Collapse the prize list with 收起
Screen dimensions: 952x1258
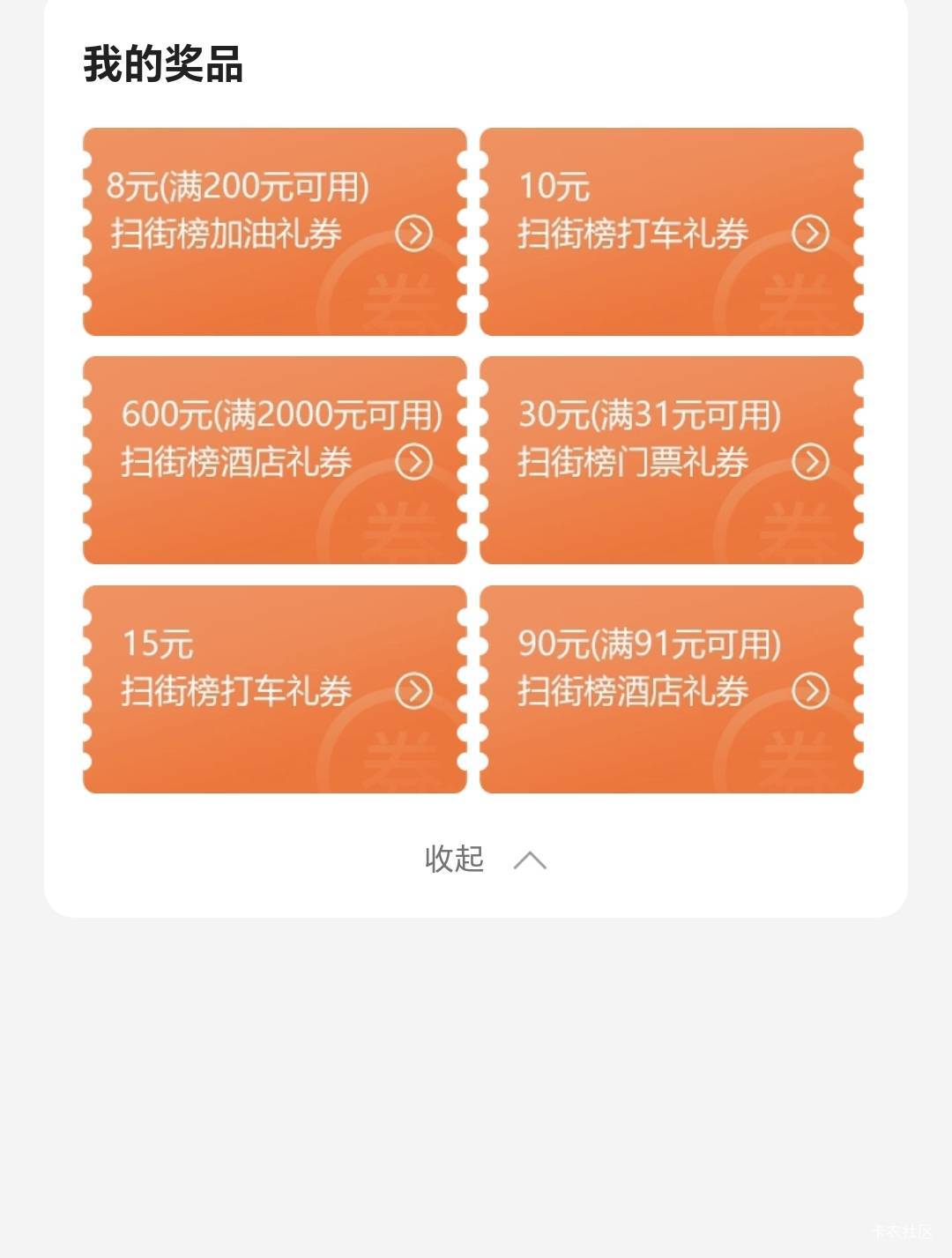483,859
